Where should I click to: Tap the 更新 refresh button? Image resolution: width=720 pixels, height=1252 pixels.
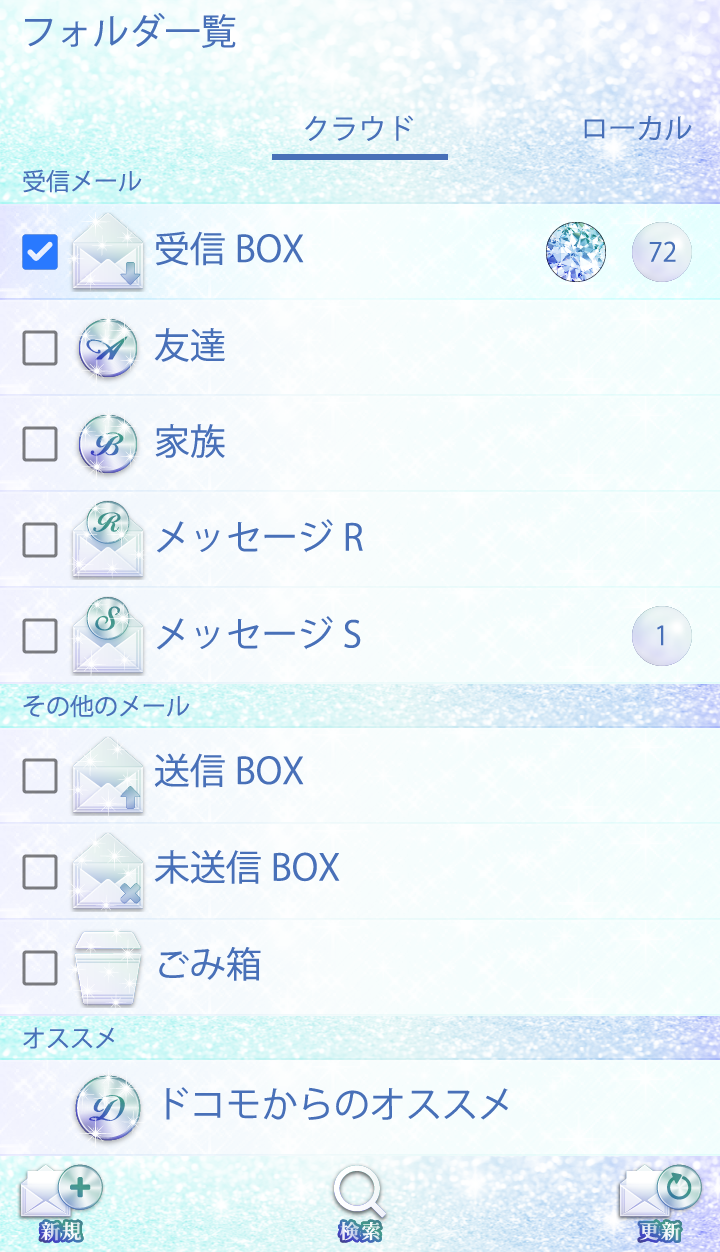pos(659,1204)
